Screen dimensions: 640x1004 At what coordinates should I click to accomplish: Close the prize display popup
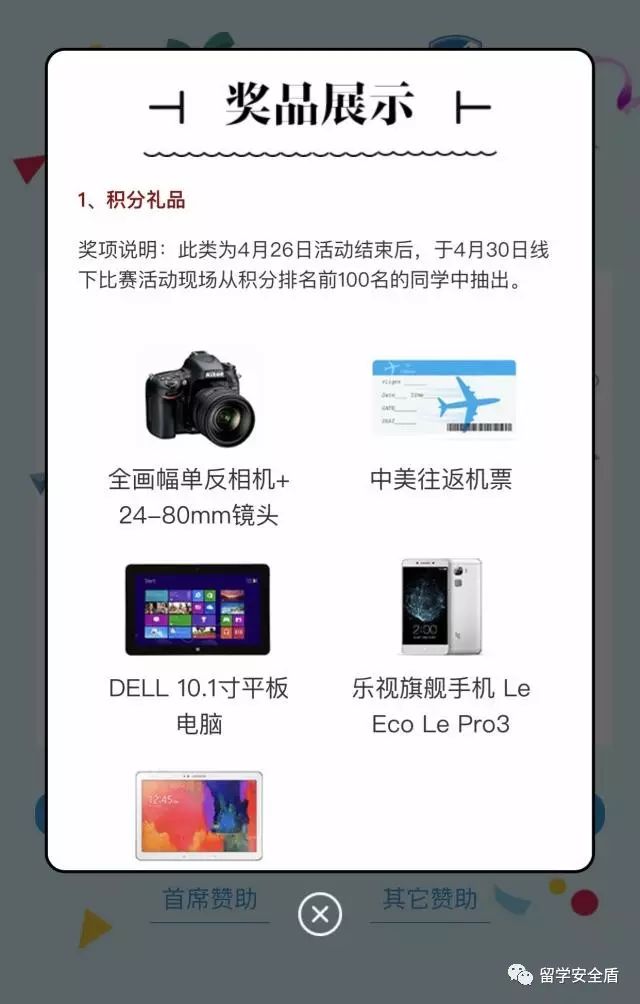pyautogui.click(x=320, y=913)
